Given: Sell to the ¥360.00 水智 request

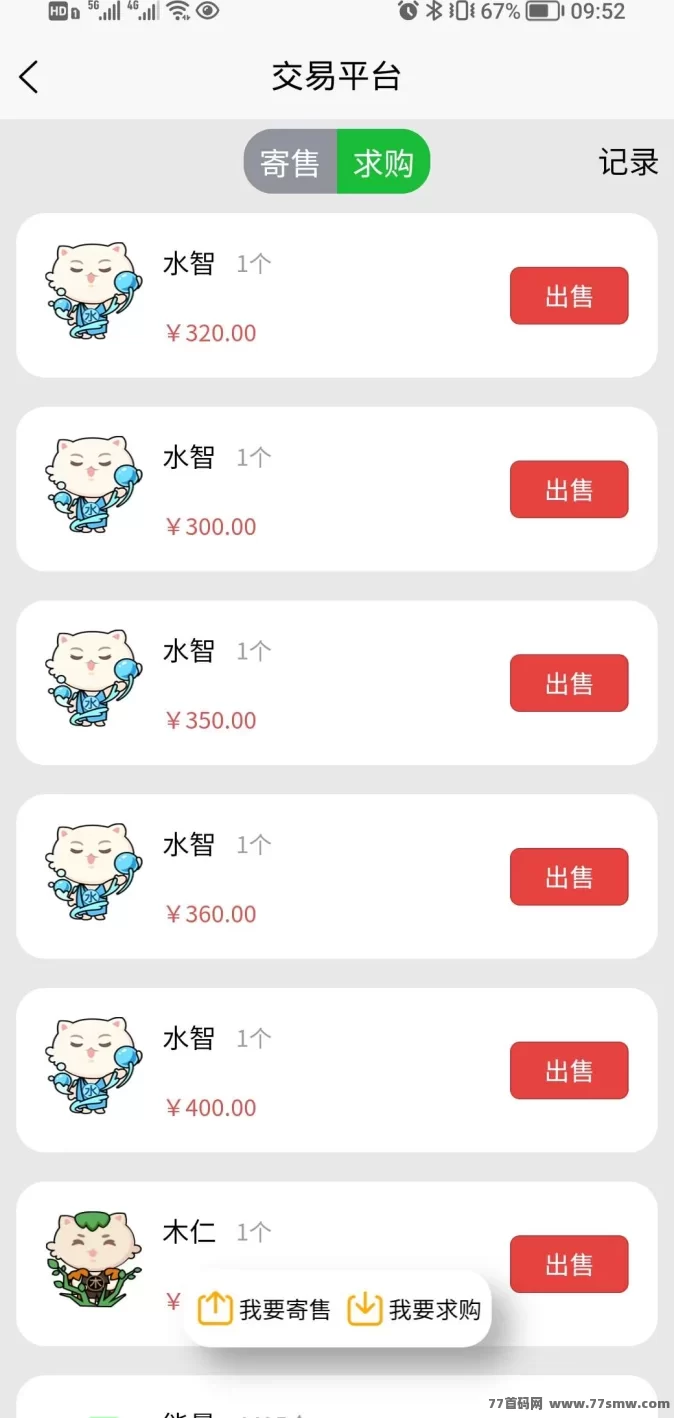Looking at the screenshot, I should click(569, 877).
